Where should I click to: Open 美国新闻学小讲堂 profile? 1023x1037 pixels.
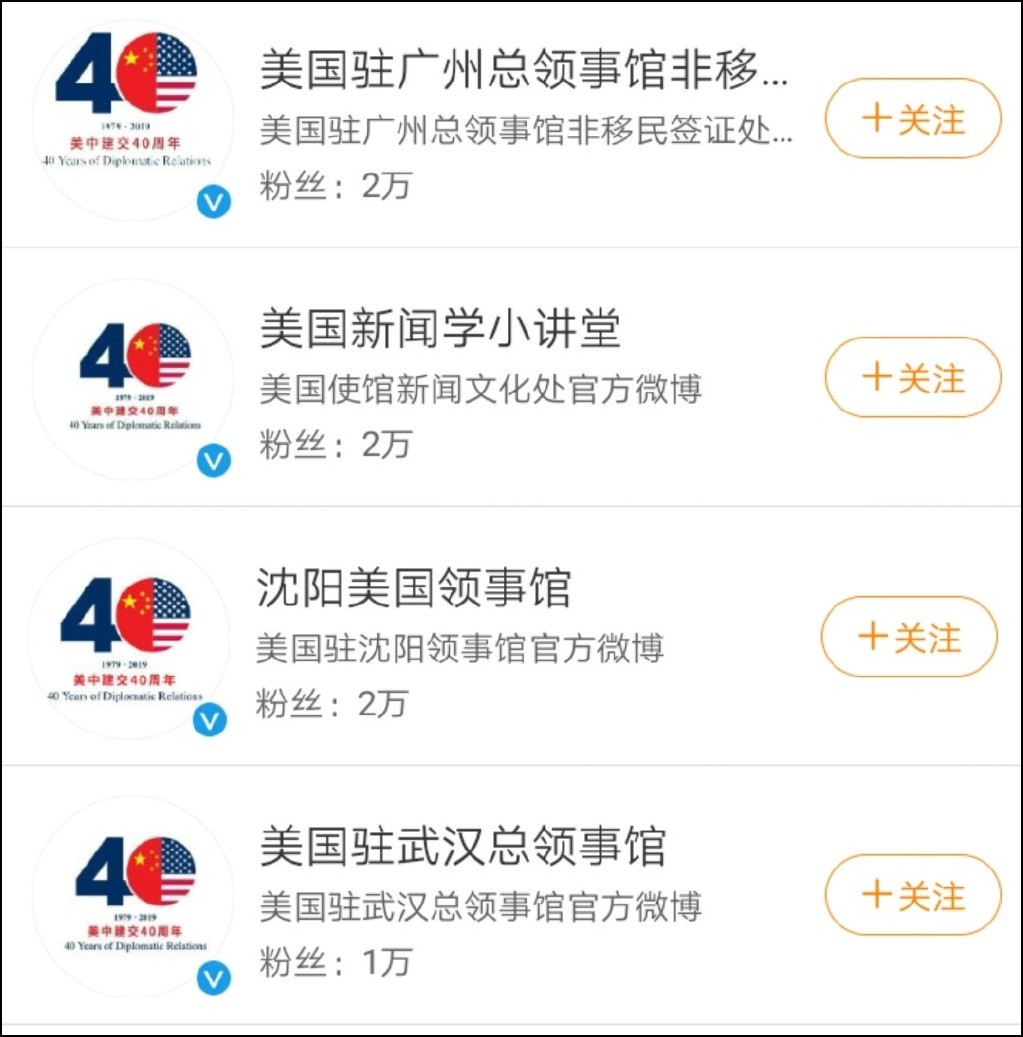point(440,330)
